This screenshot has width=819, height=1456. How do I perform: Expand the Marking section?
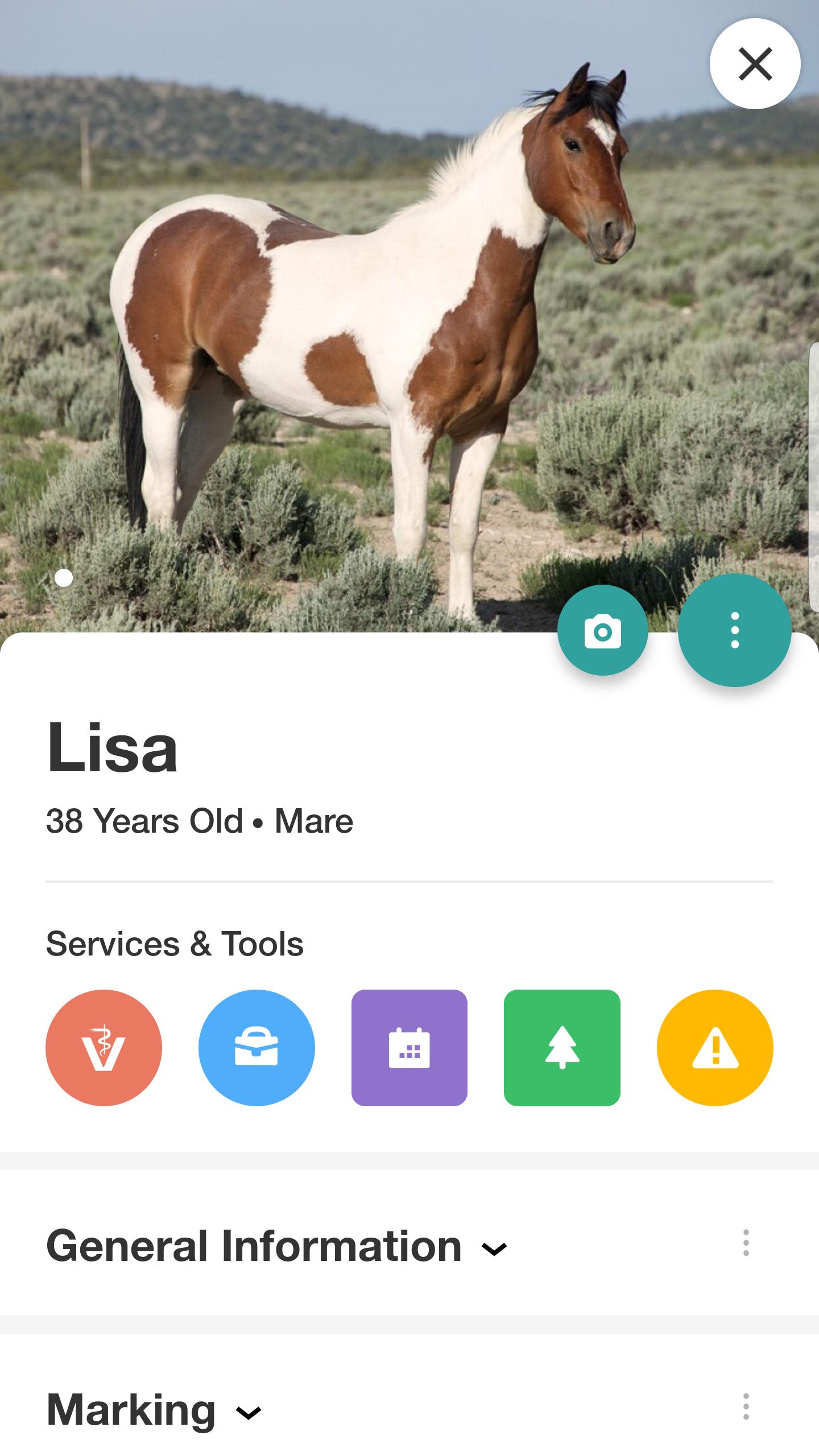tap(154, 1409)
